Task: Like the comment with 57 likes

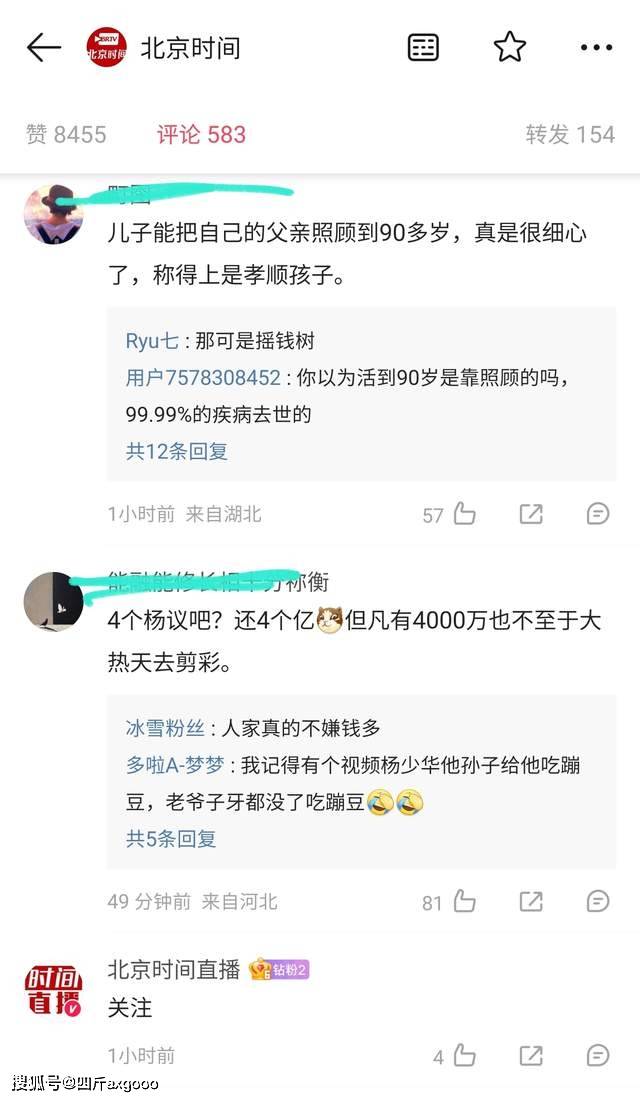Action: pos(465,514)
